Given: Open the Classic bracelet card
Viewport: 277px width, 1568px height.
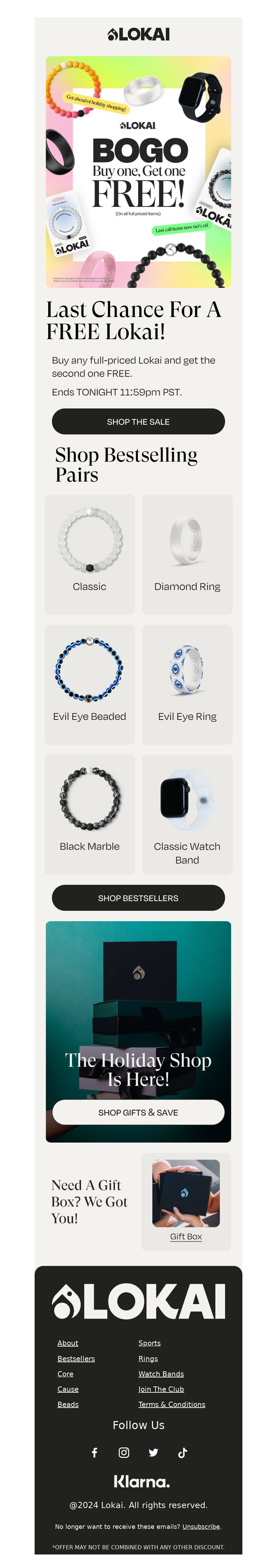Looking at the screenshot, I should [89, 554].
